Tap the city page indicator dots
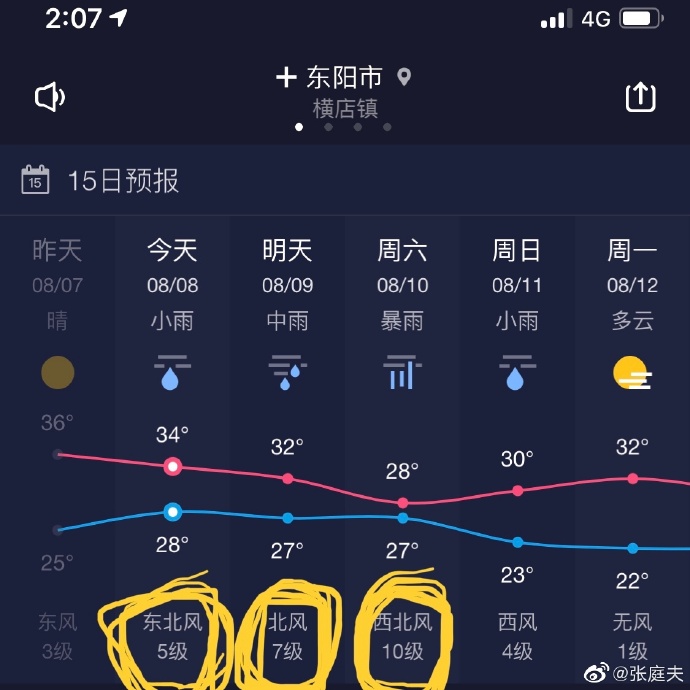This screenshot has width=690, height=690. pyautogui.click(x=343, y=127)
